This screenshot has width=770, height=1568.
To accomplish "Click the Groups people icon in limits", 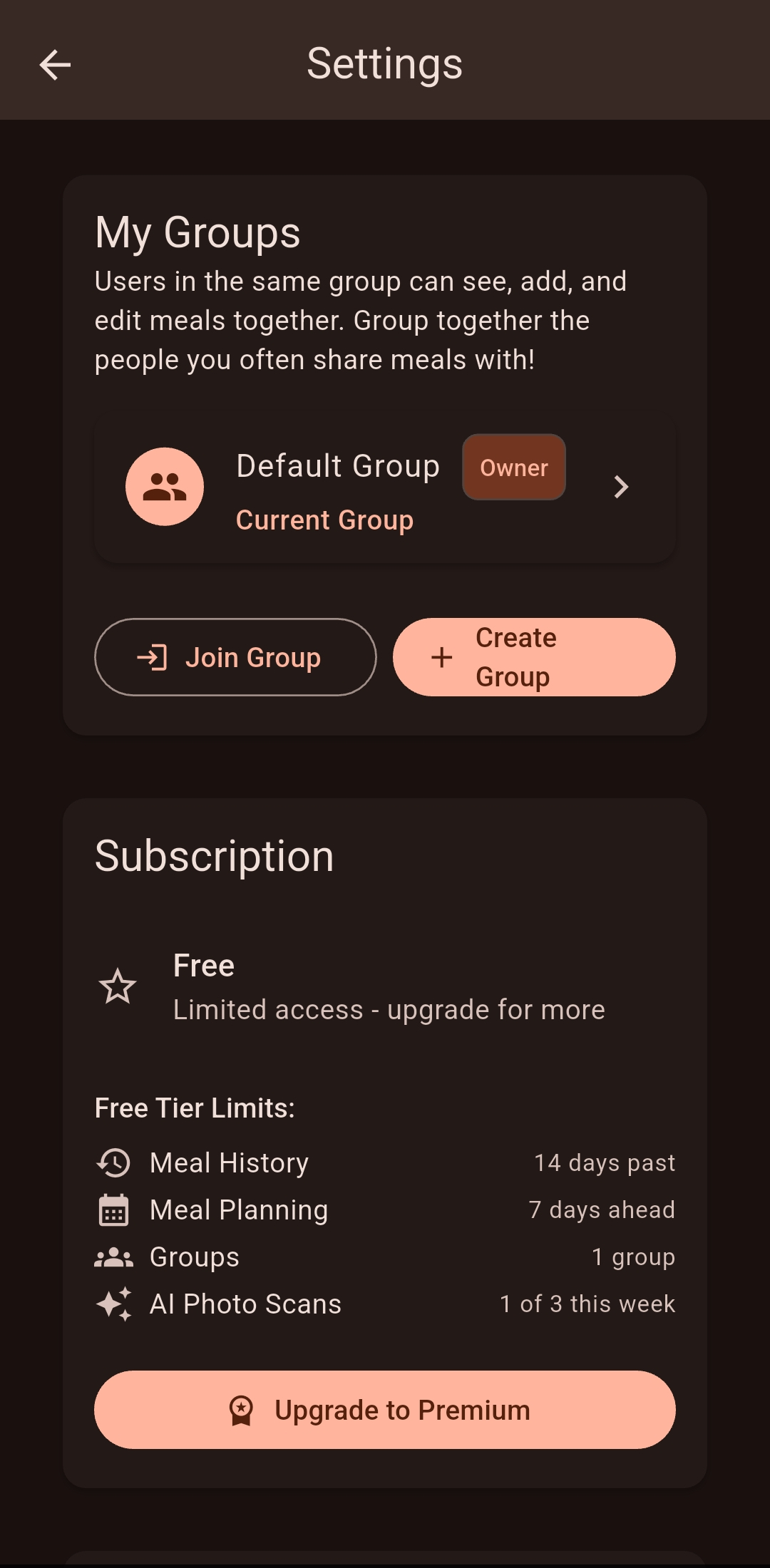I will [114, 1257].
